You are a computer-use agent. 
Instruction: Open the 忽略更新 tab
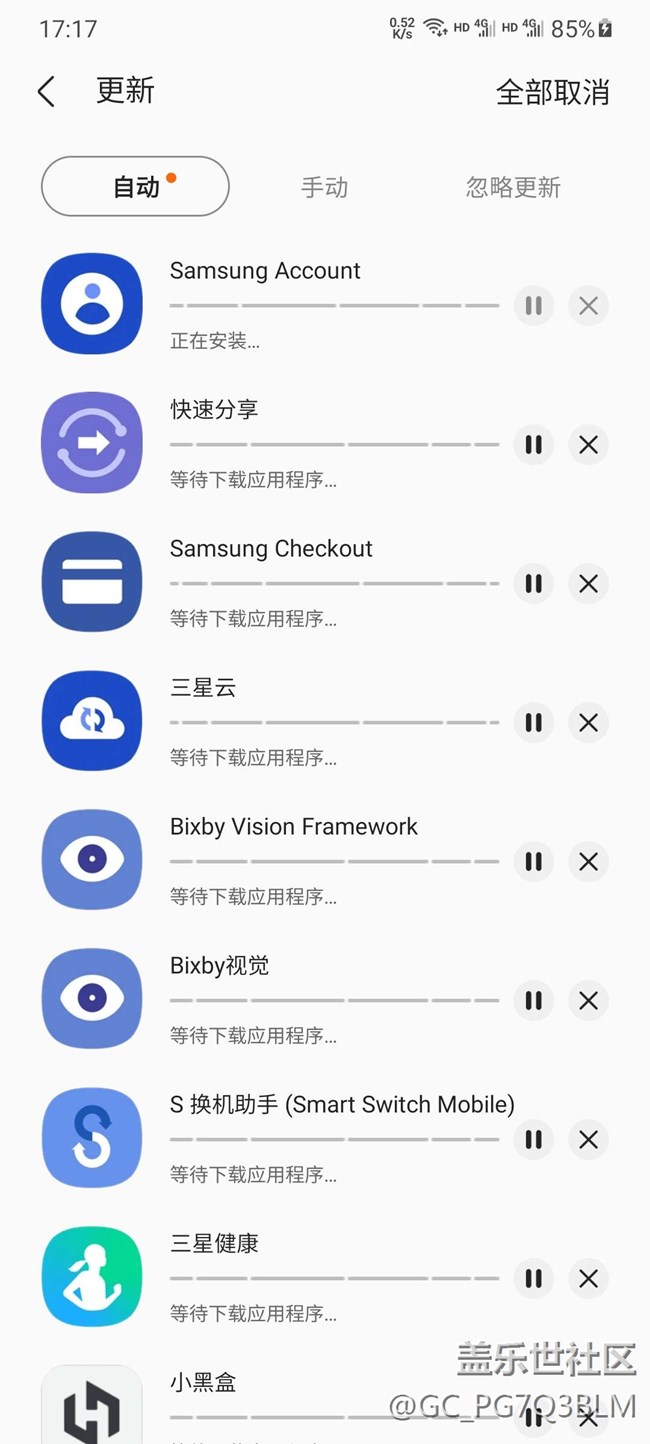coord(513,187)
